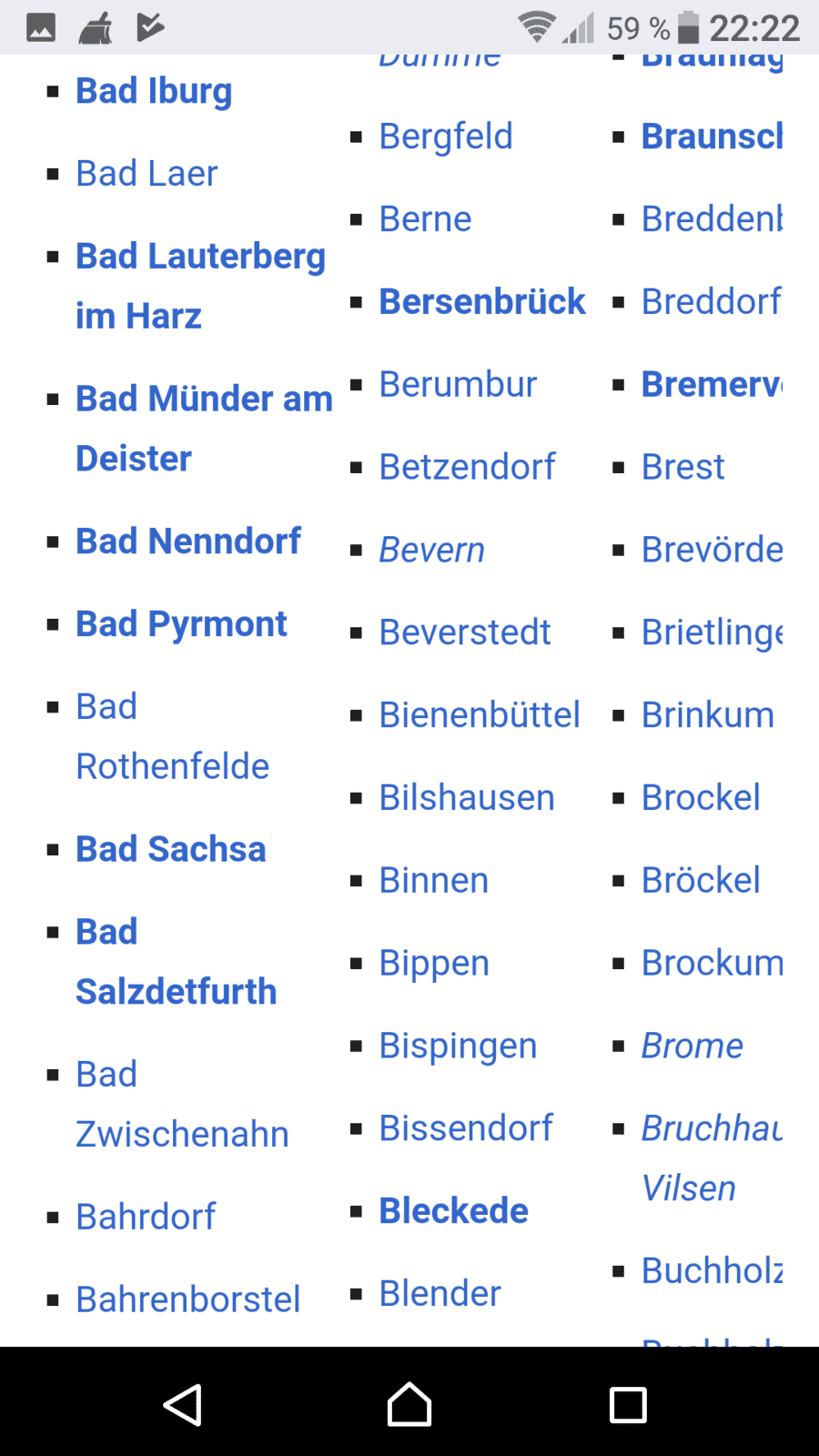Follow the Bad Nenndorf link
This screenshot has height=1456, width=819.
click(188, 541)
